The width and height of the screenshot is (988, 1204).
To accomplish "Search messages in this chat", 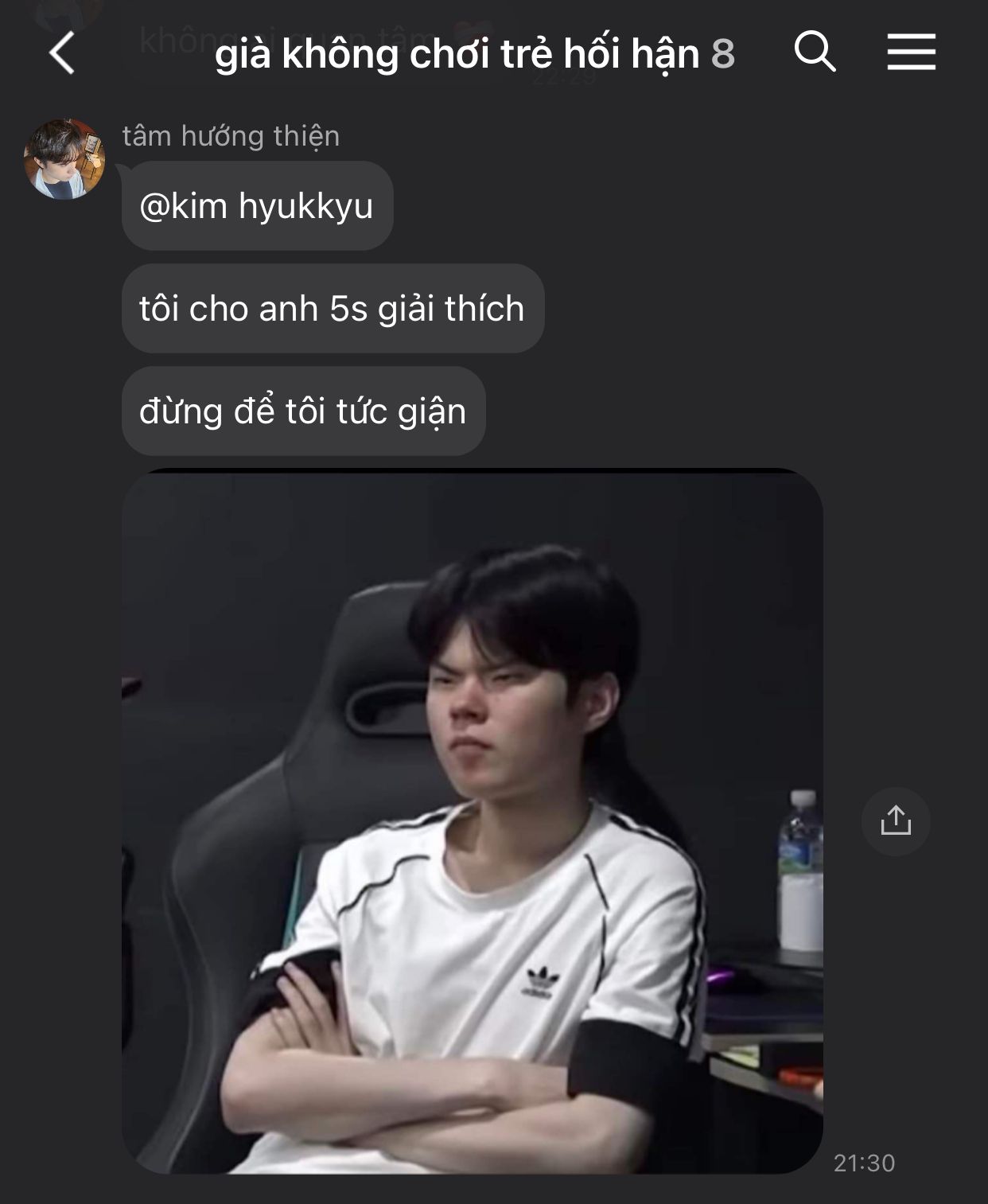I will tap(815, 53).
